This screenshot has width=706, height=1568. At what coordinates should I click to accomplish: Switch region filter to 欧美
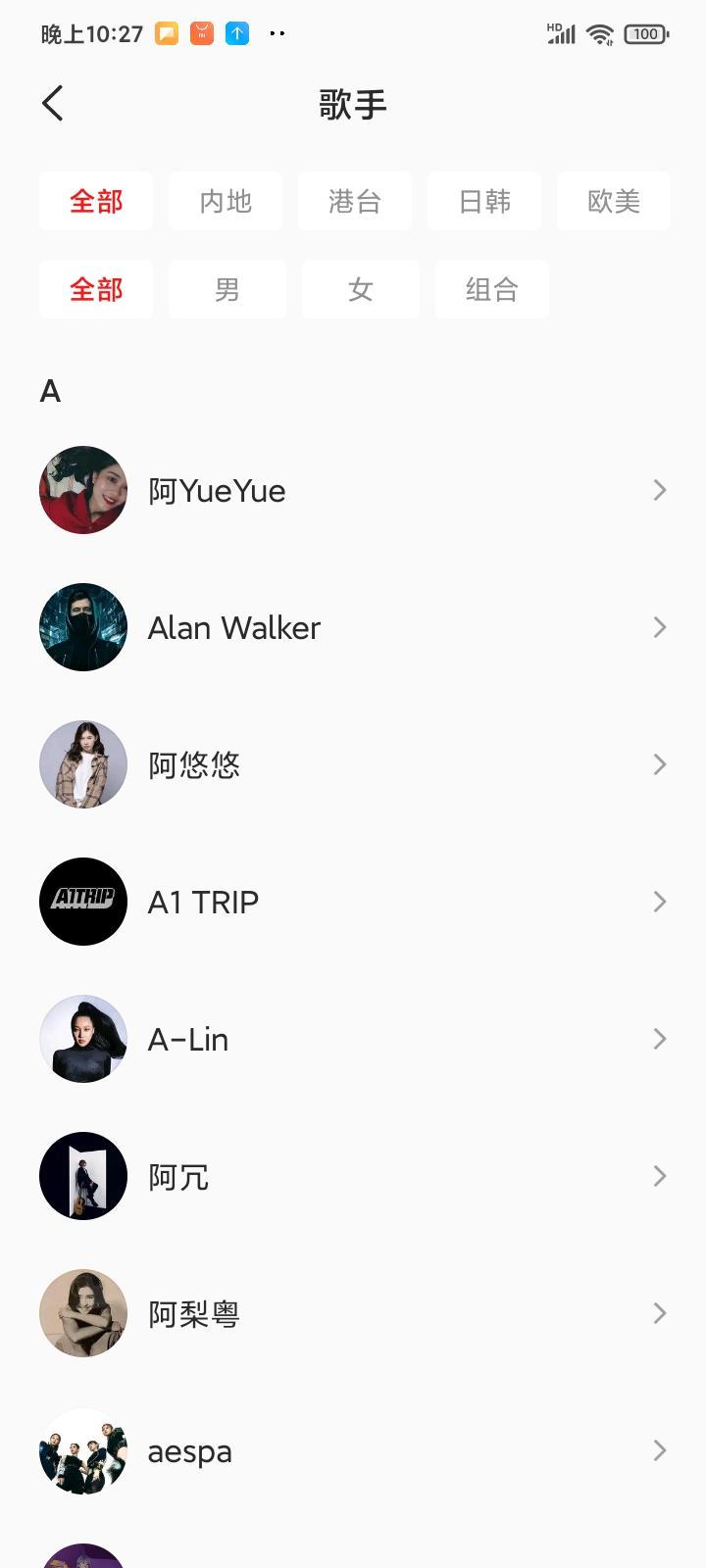tap(614, 201)
